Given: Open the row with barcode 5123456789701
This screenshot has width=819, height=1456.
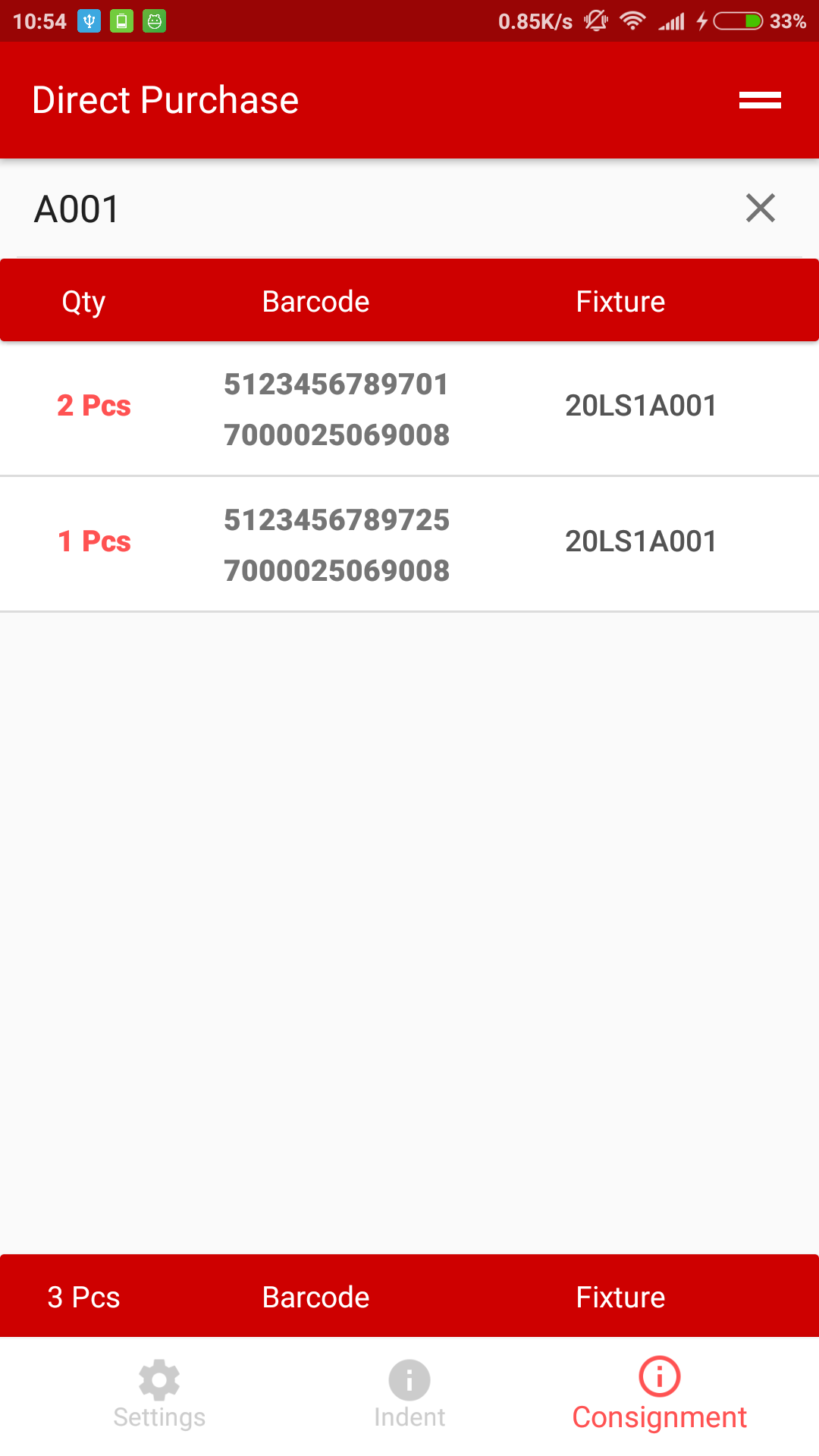Looking at the screenshot, I should (x=409, y=409).
